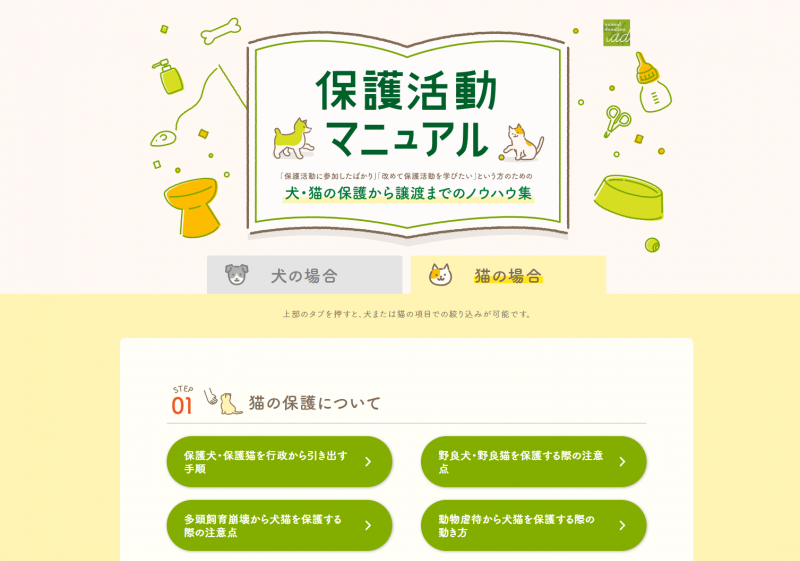
Task: Select the 猫の場合 tab
Action: (508, 275)
